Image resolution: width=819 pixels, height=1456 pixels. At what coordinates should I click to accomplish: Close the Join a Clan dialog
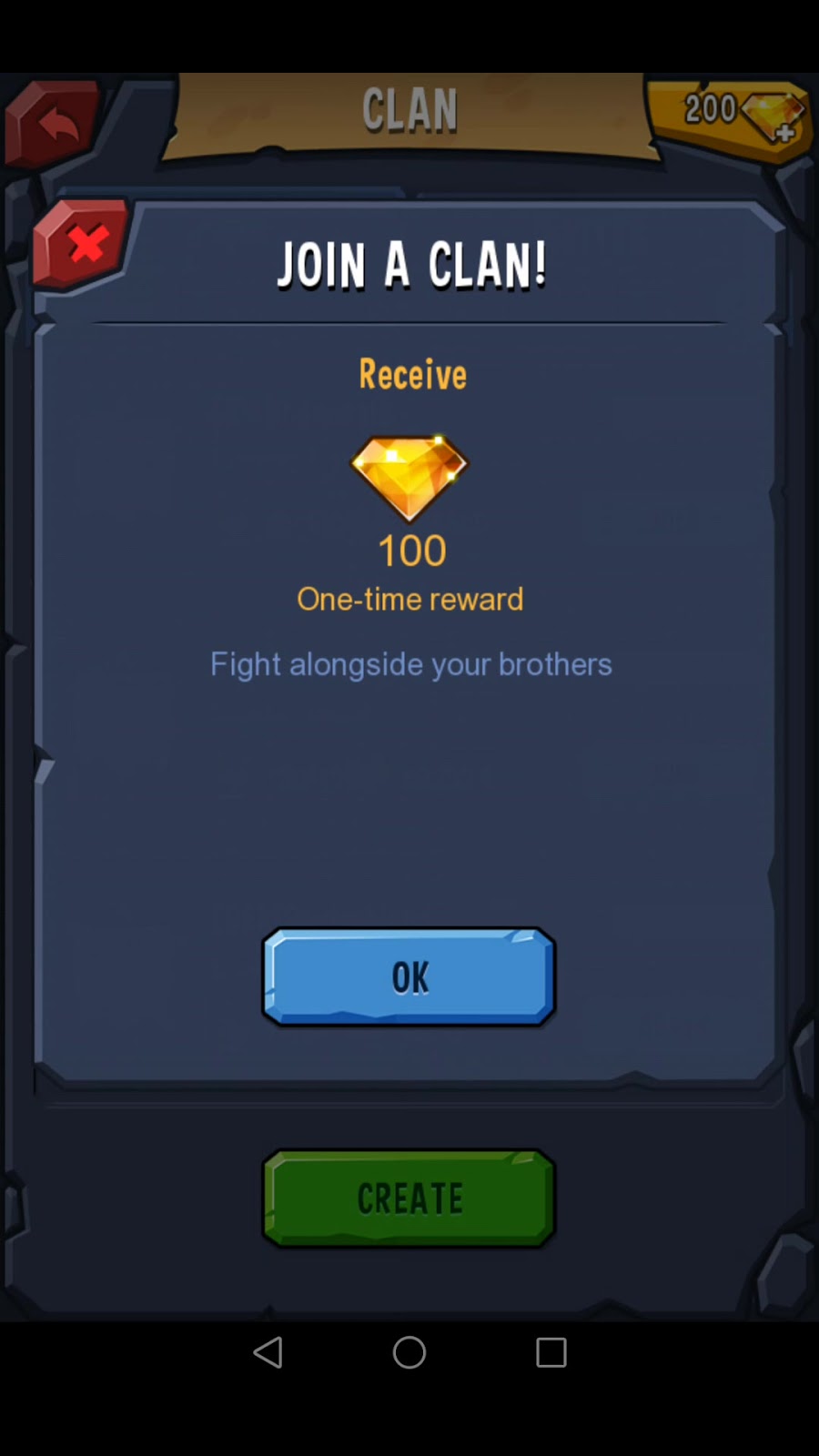point(84,244)
